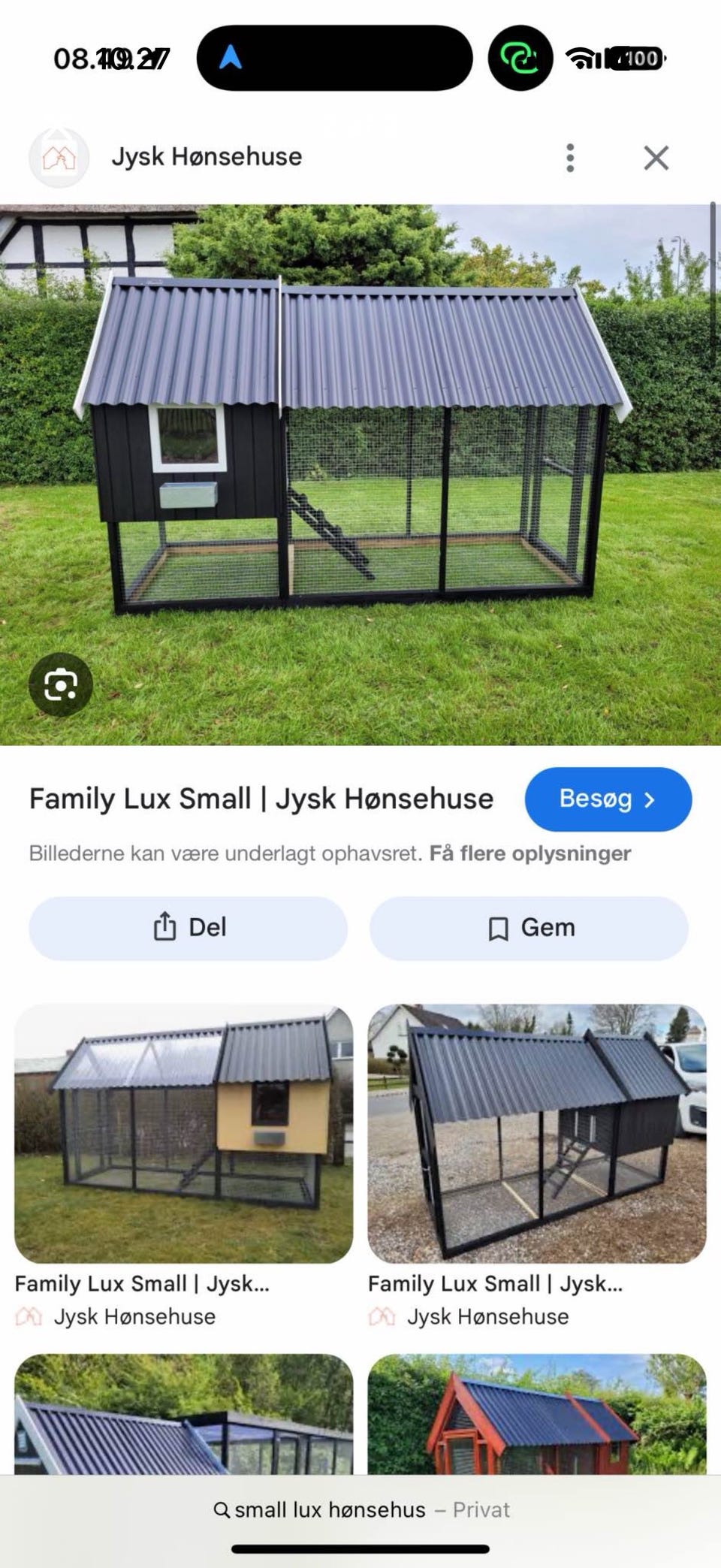Image resolution: width=721 pixels, height=1568 pixels.
Task: Tap the bookmark icon next to Gem
Action: (499, 927)
